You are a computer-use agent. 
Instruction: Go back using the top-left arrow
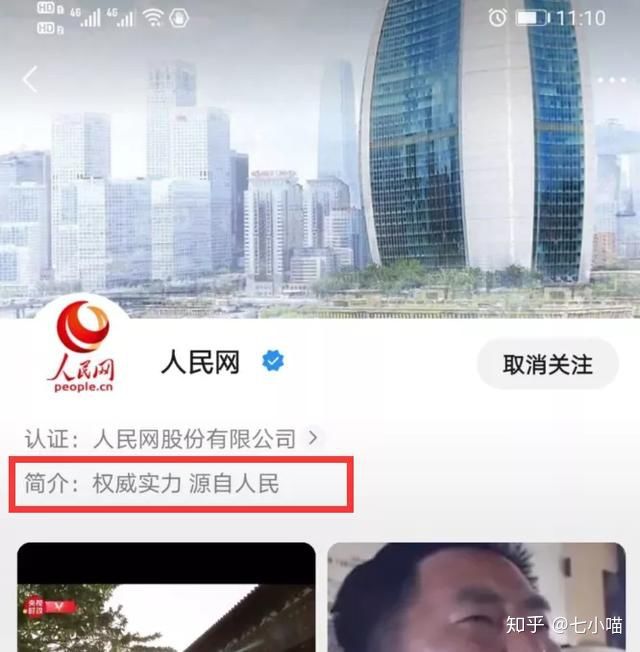click(30, 80)
